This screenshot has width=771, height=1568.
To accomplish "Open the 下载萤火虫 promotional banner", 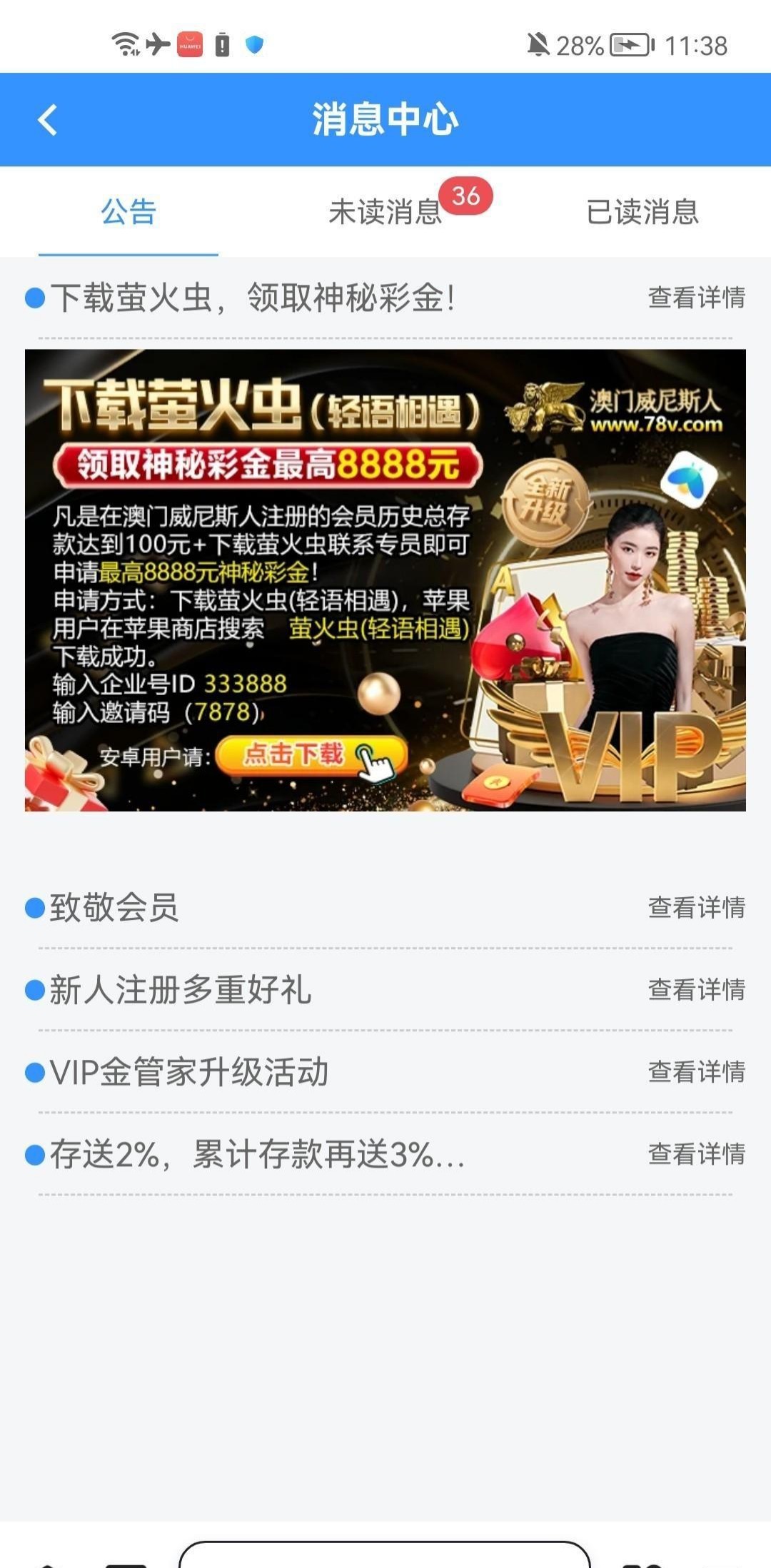I will point(385,580).
